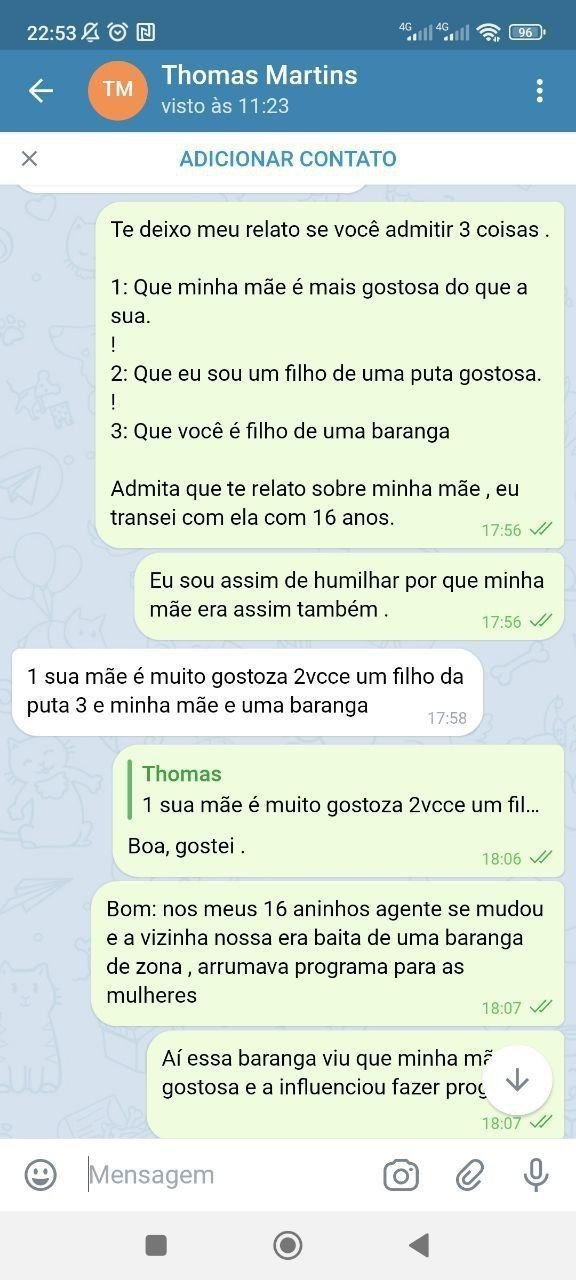Viewport: 576px width, 1280px height.
Task: Jump to the latest messages
Action: click(517, 1080)
